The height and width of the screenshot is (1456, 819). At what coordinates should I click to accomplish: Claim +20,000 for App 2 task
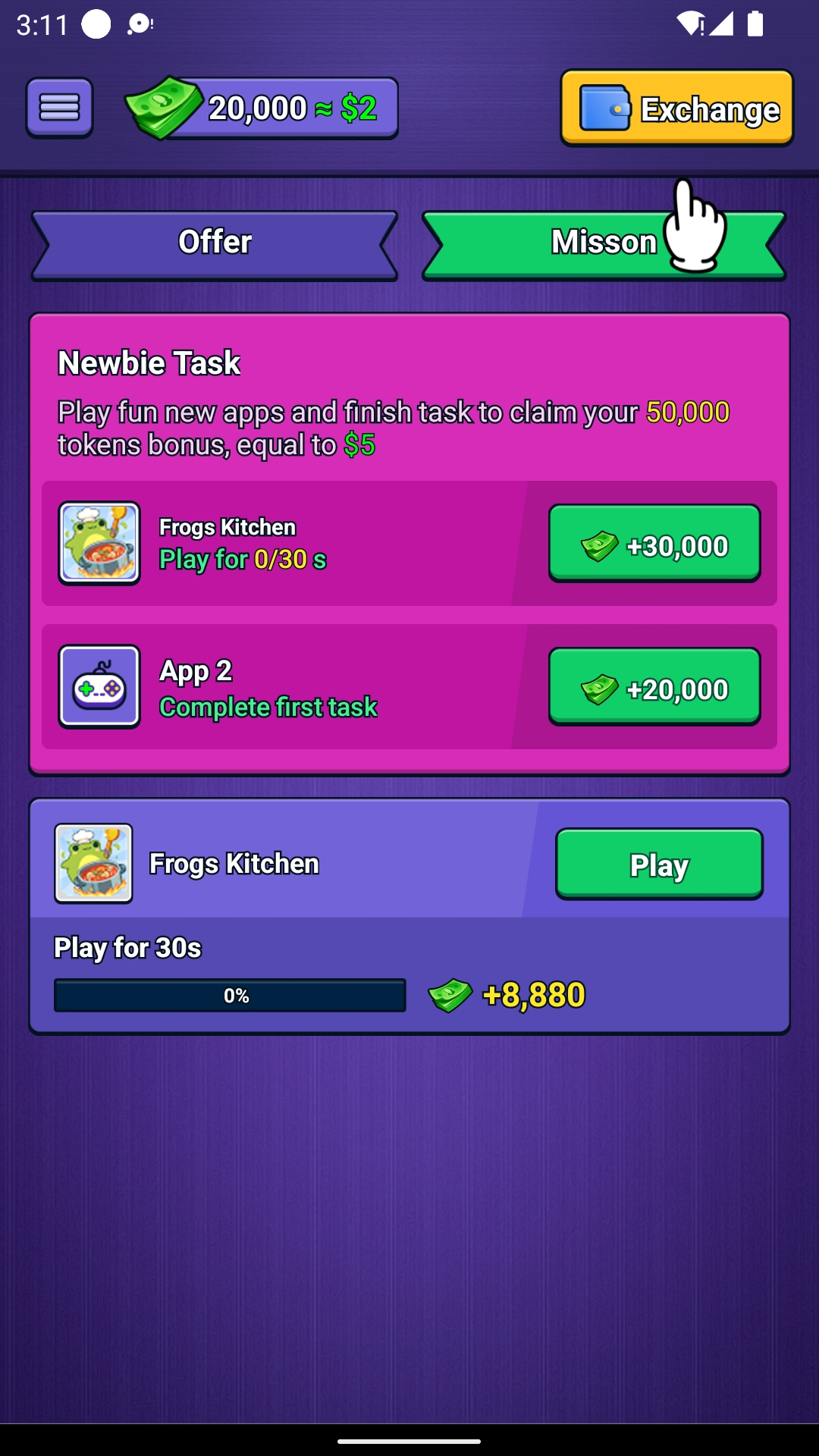654,686
